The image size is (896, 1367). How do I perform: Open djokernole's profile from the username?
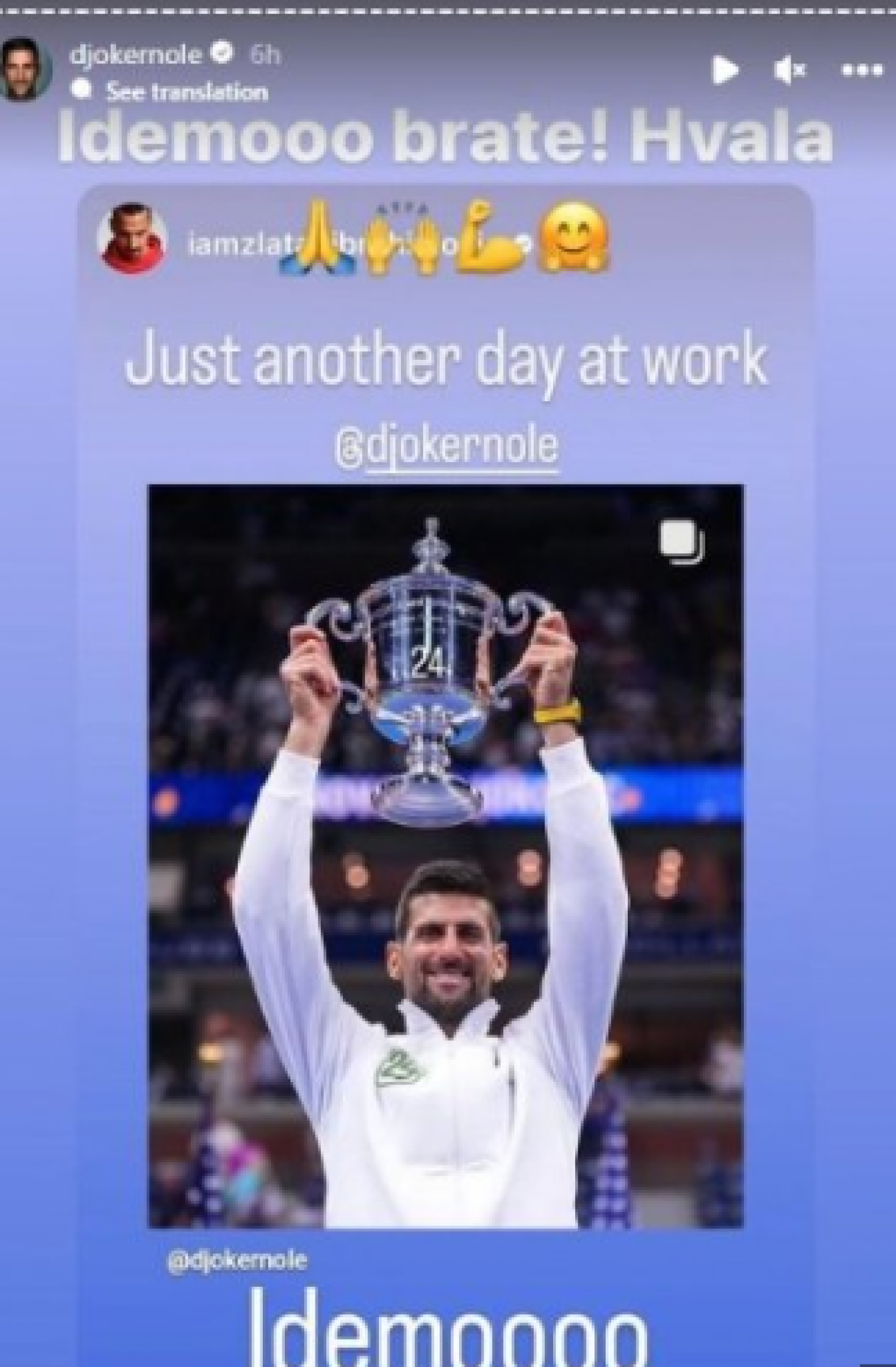[135, 55]
